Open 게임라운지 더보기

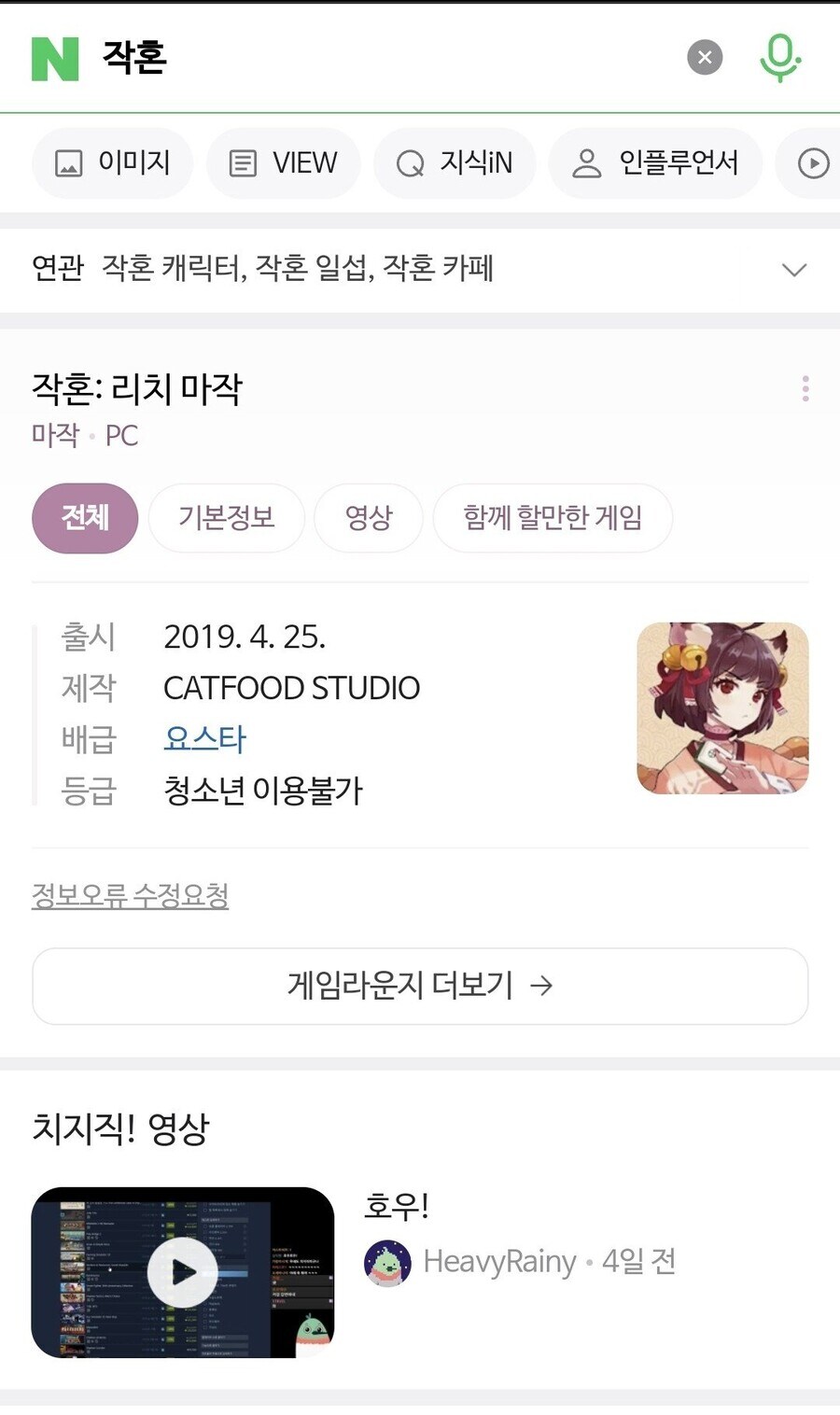420,986
